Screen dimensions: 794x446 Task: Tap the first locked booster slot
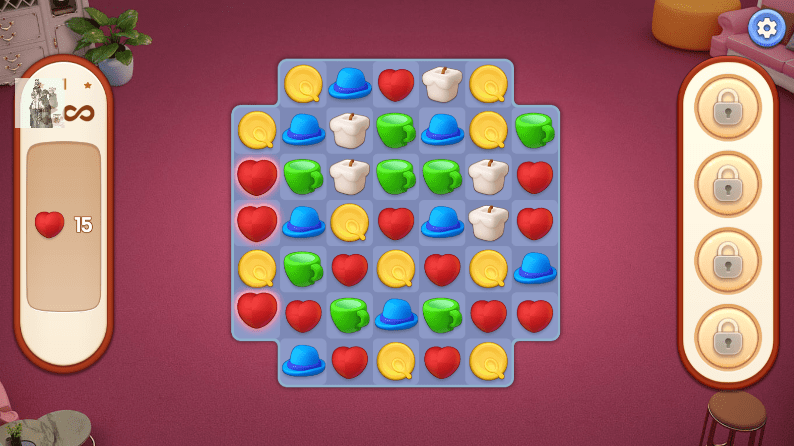point(727,107)
